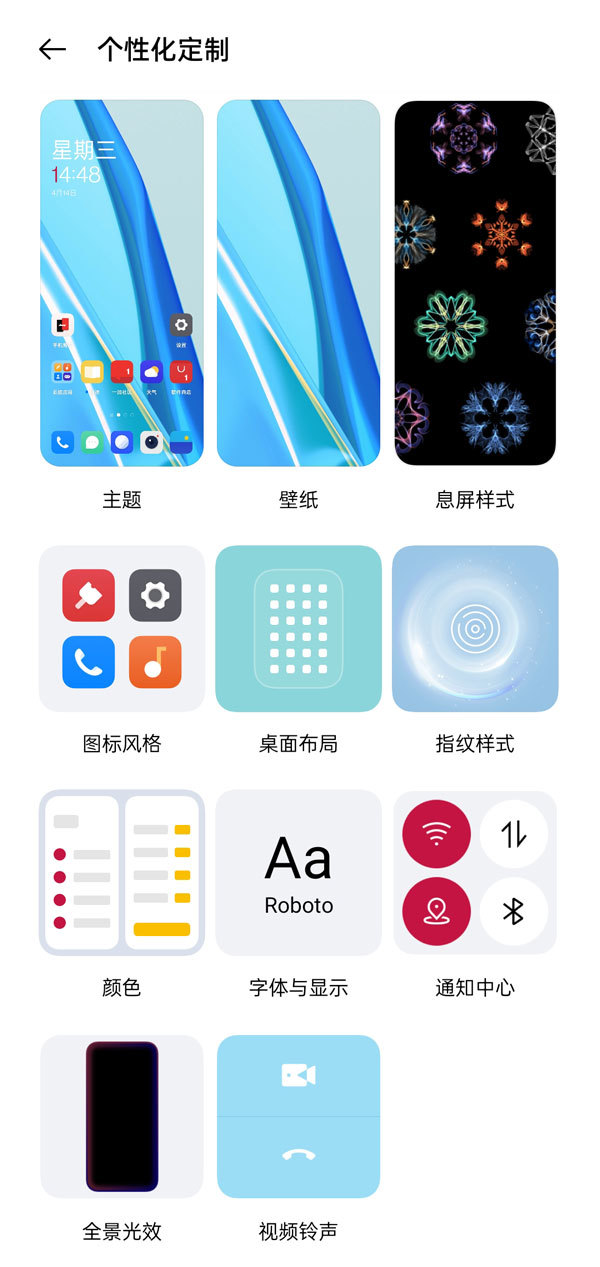Open 全景光效 edge lighting settings
600x1267 pixels.
(122, 1116)
